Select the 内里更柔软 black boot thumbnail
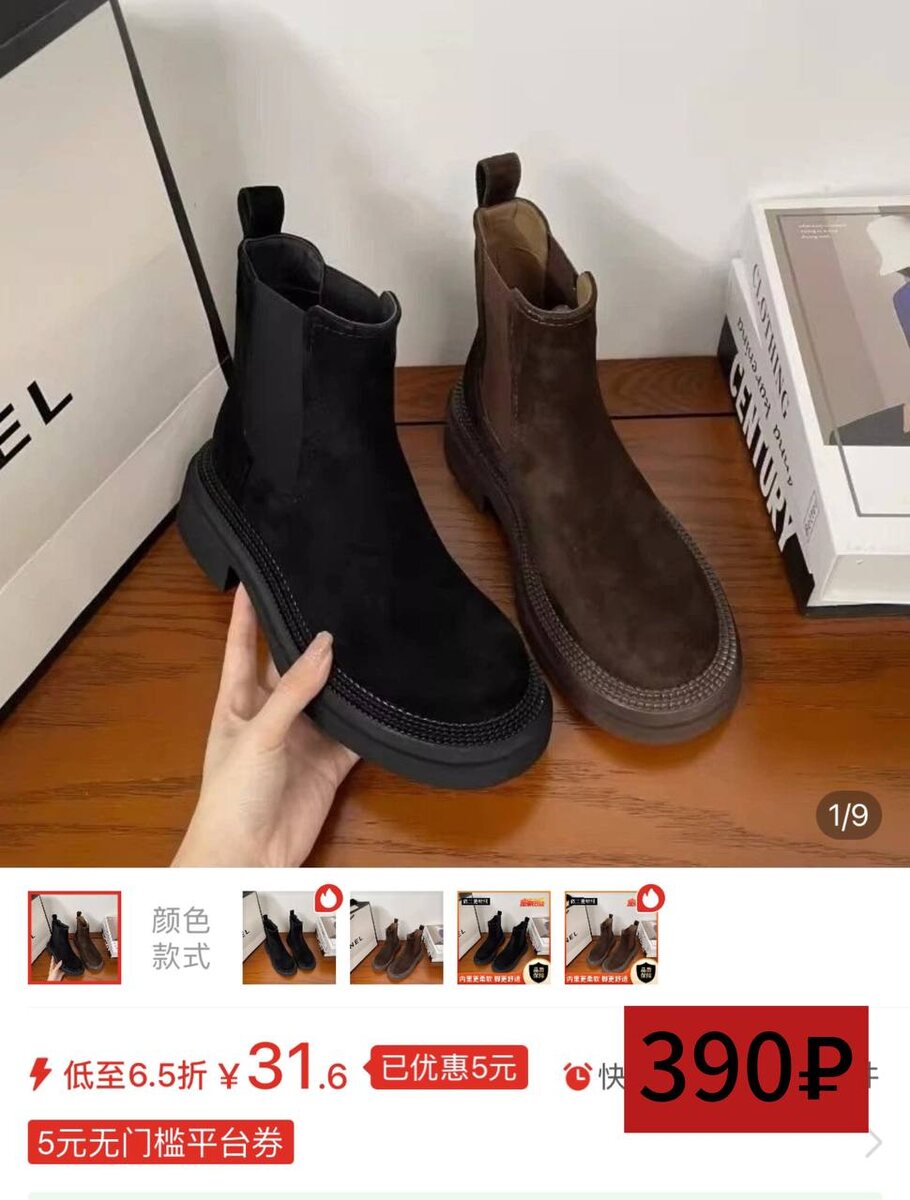The image size is (910, 1200). (x=498, y=937)
